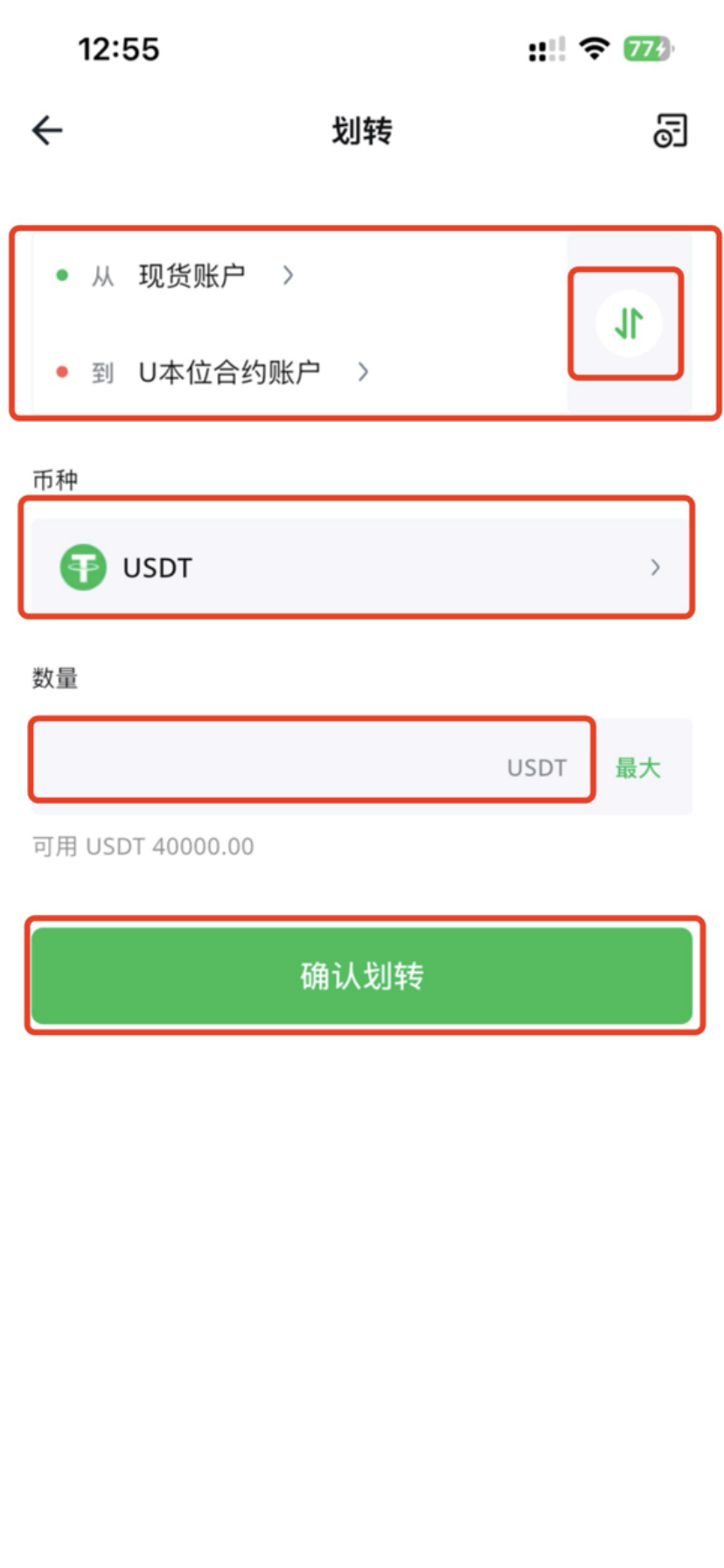Fill the maximum amount with 最大

pos(637,768)
